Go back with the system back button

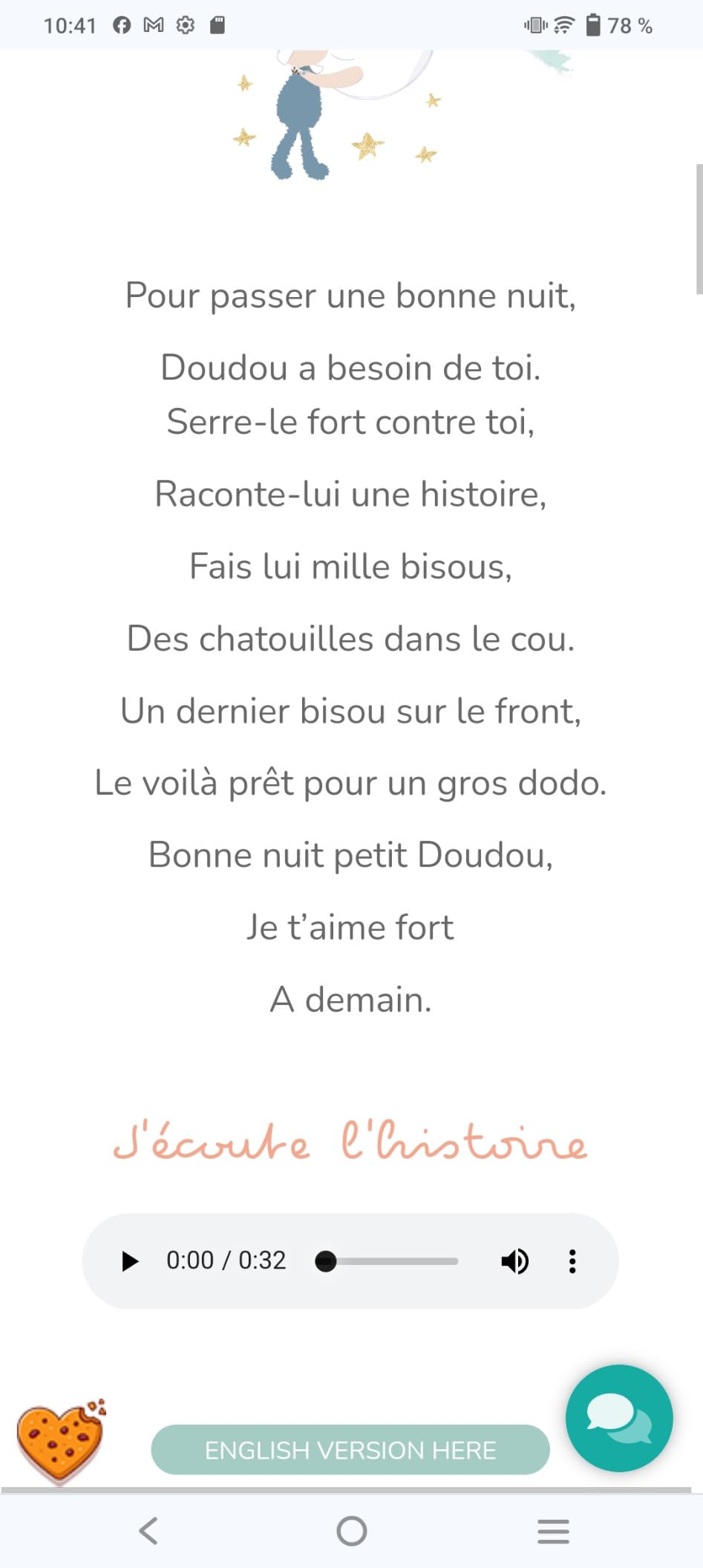148,1531
